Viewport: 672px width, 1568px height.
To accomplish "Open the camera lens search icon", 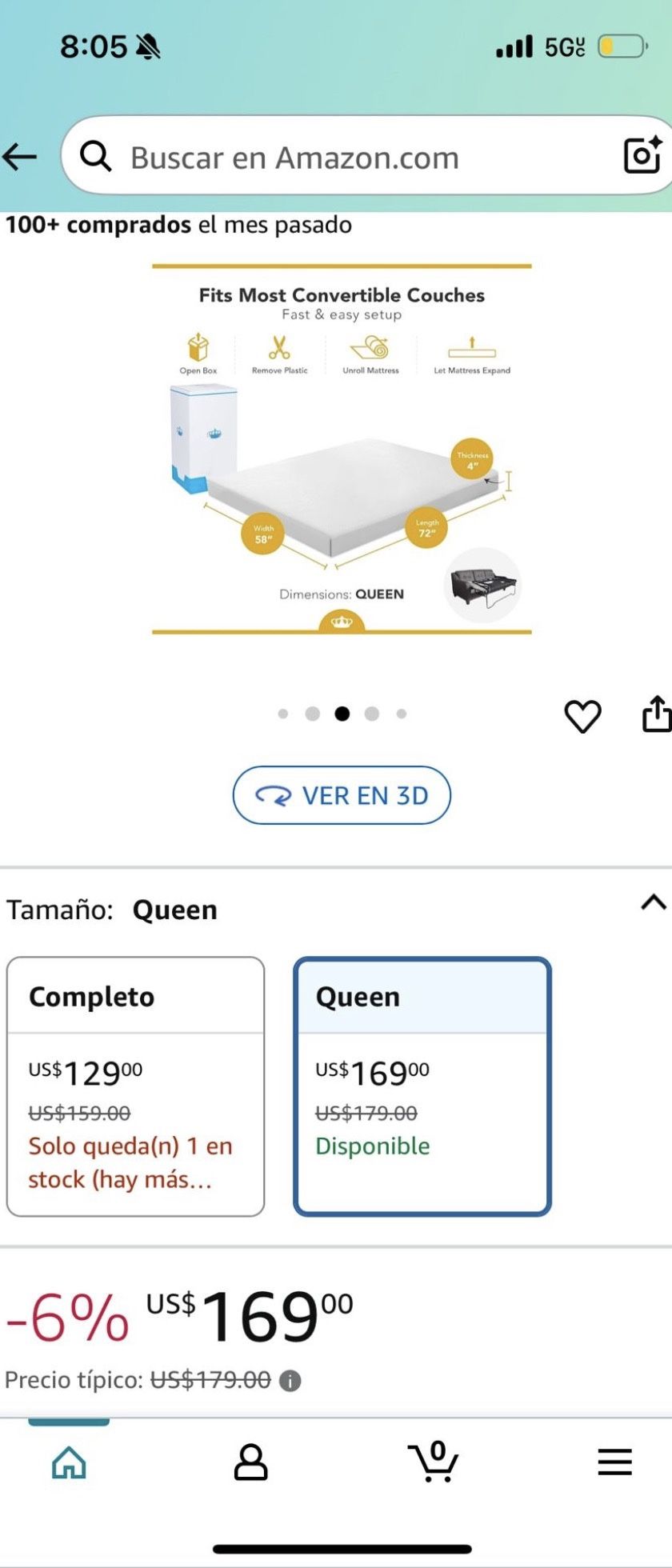I will click(642, 155).
